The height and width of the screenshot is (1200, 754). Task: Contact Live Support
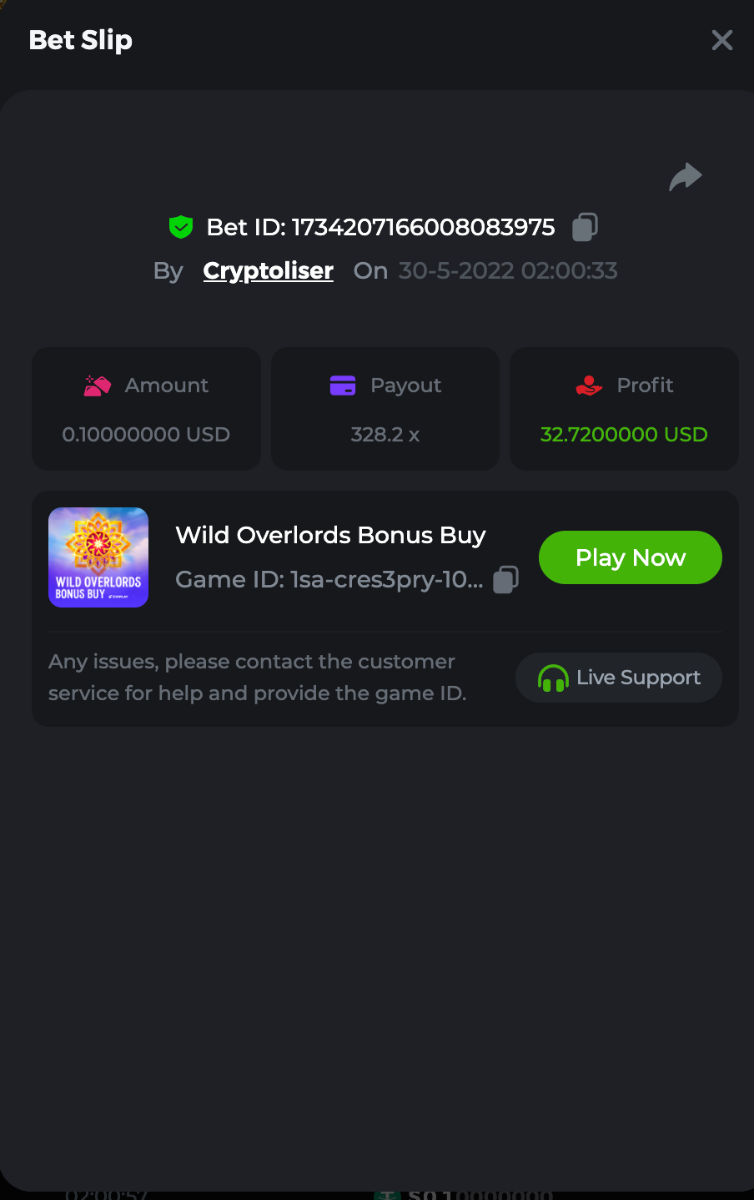[618, 678]
